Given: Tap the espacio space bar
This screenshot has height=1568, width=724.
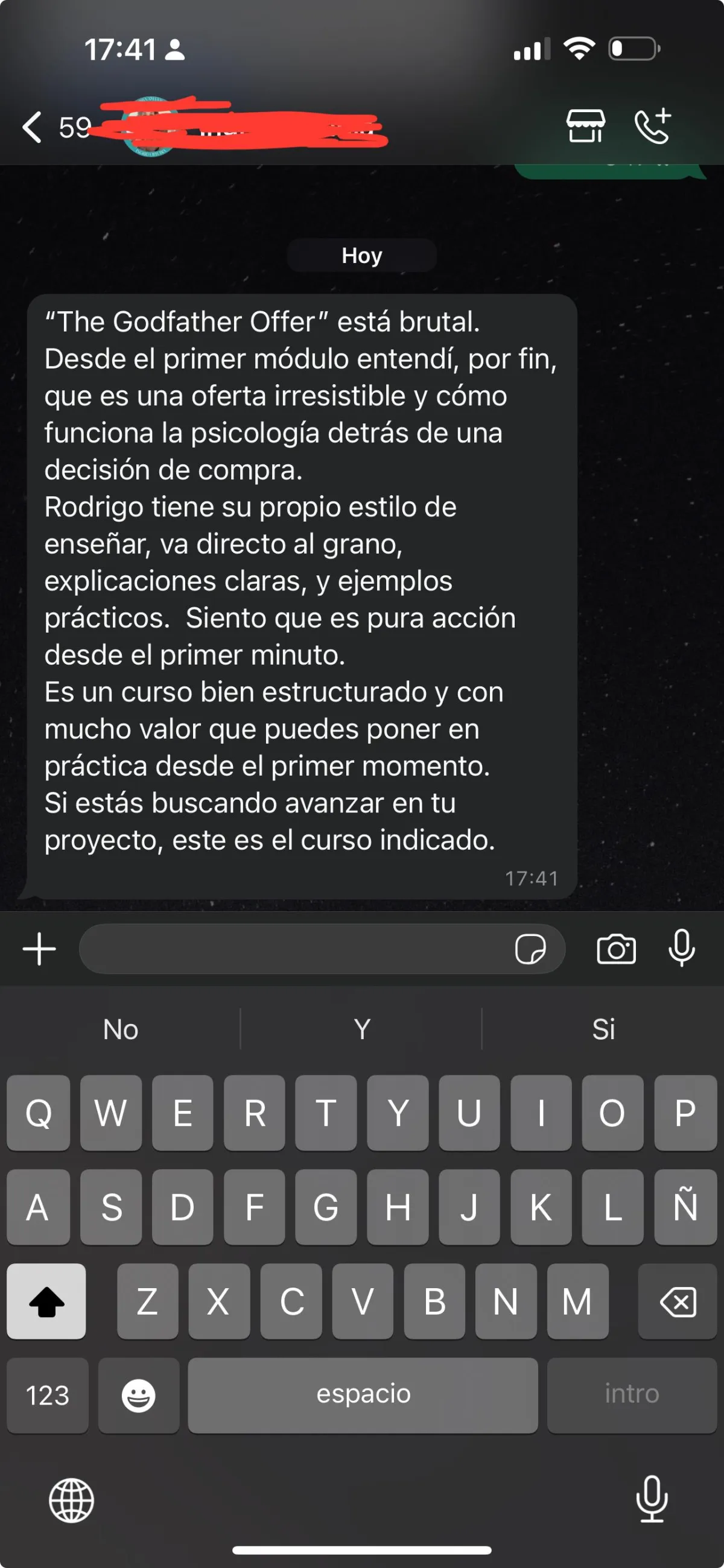Looking at the screenshot, I should click(x=363, y=1396).
